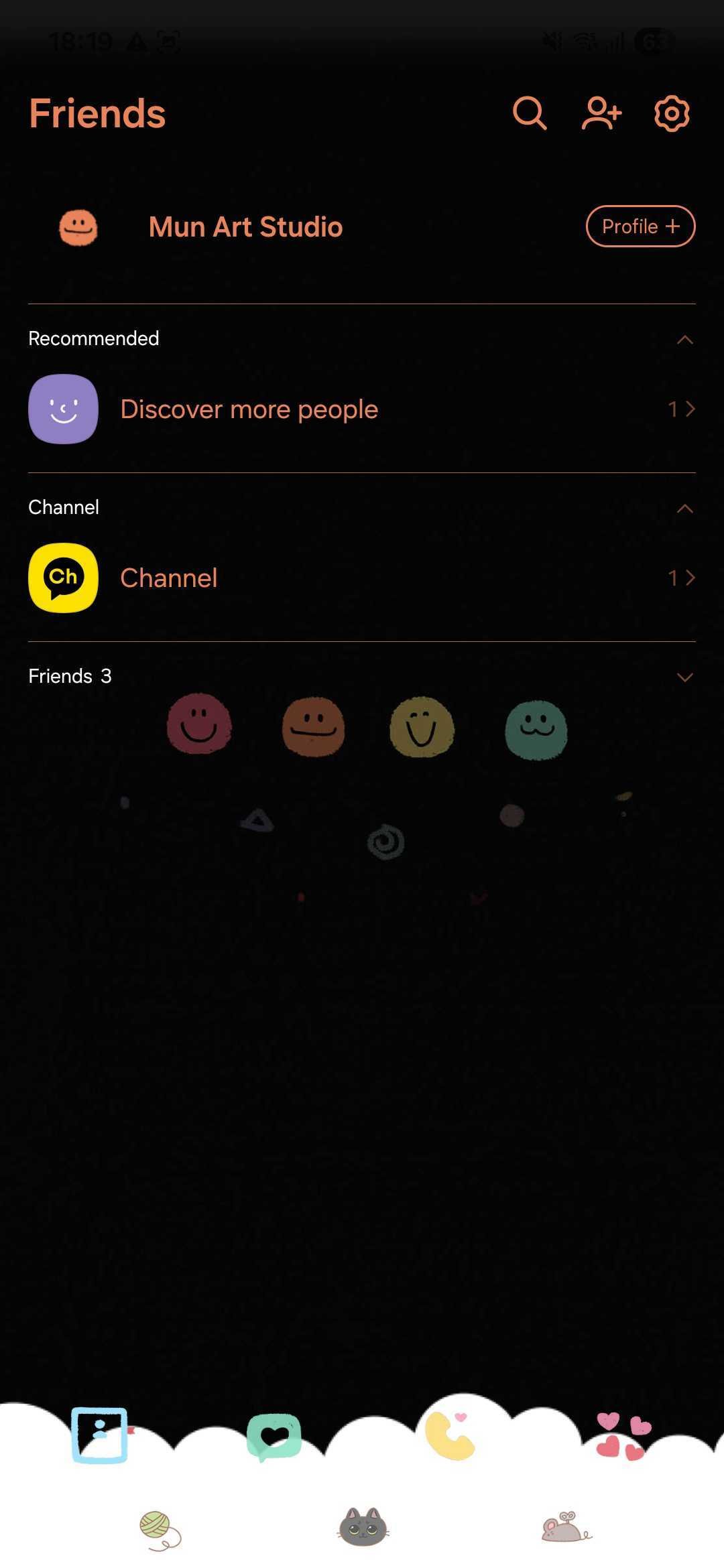The height and width of the screenshot is (1568, 724).
Task: Select the Friends tab icon
Action: (x=100, y=1435)
